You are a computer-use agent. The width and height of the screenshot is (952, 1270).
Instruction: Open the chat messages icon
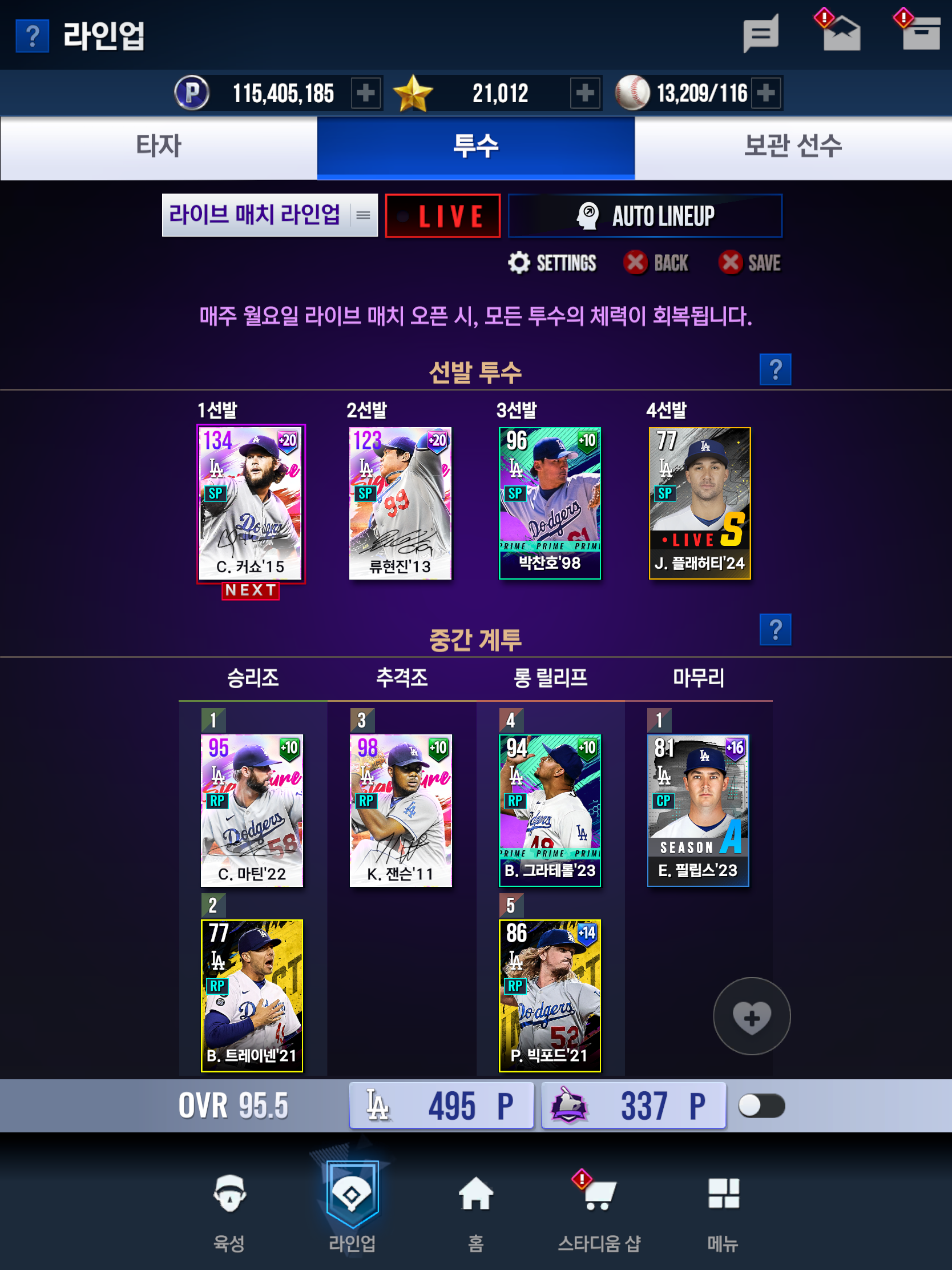tap(760, 34)
